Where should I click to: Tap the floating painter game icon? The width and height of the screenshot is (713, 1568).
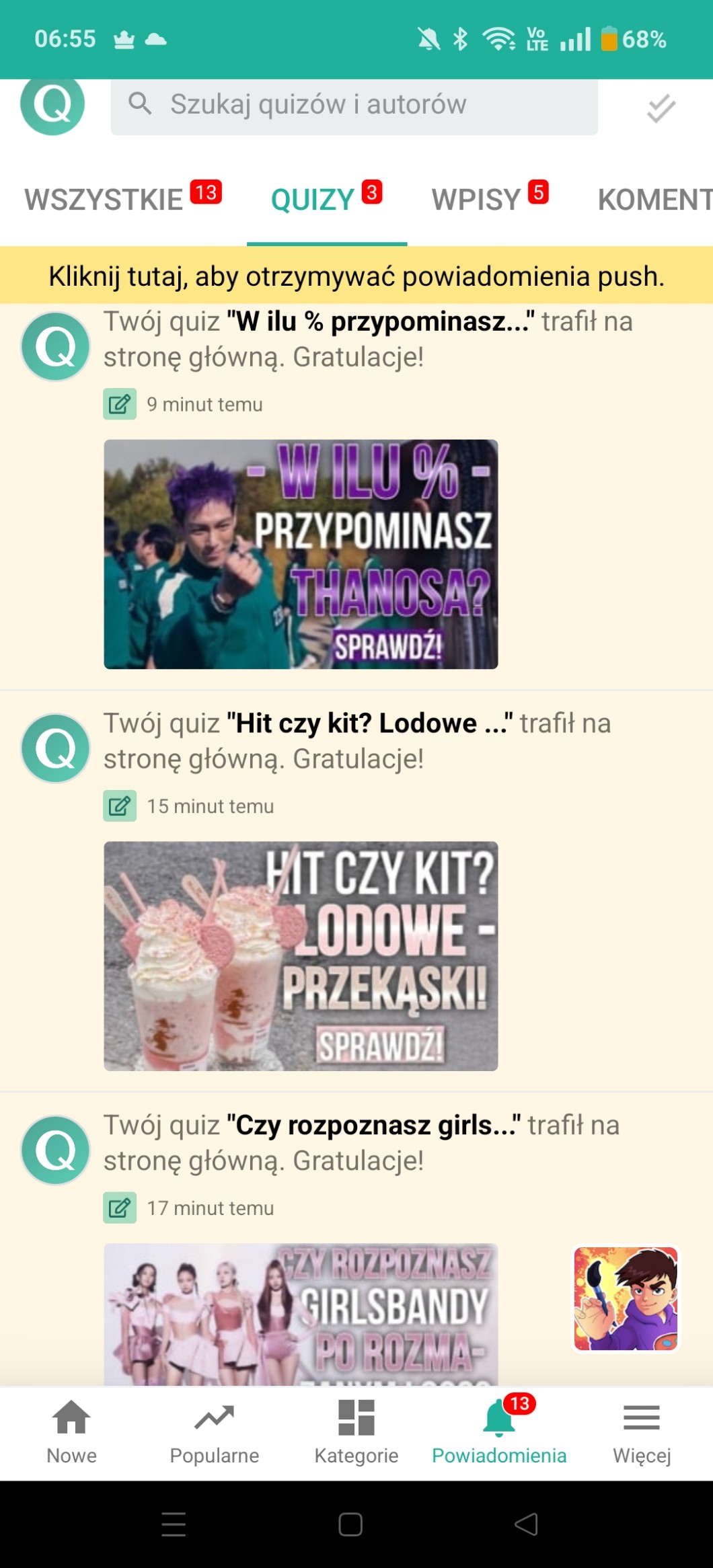pyautogui.click(x=626, y=1298)
